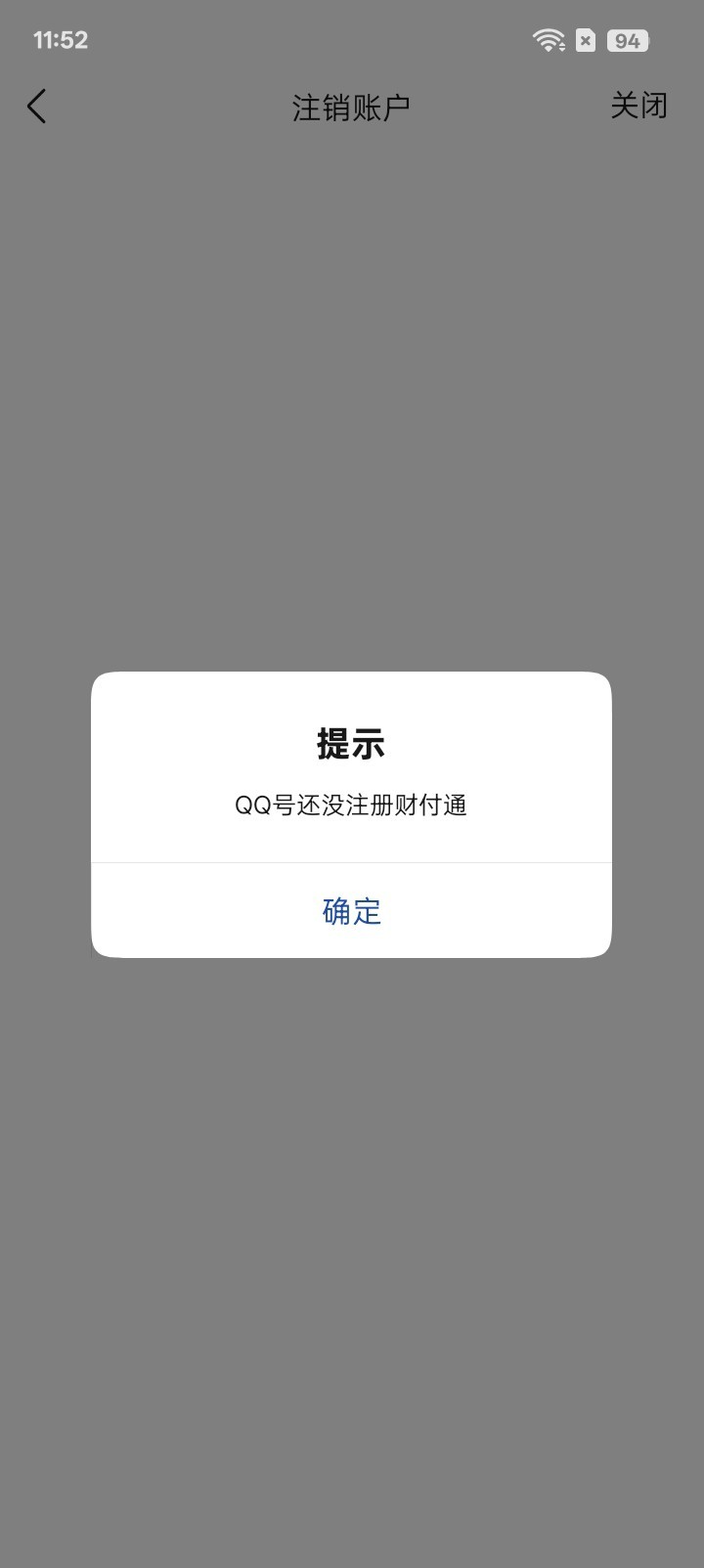Tap the clock showing 11:52
The image size is (704, 1568).
point(60,39)
